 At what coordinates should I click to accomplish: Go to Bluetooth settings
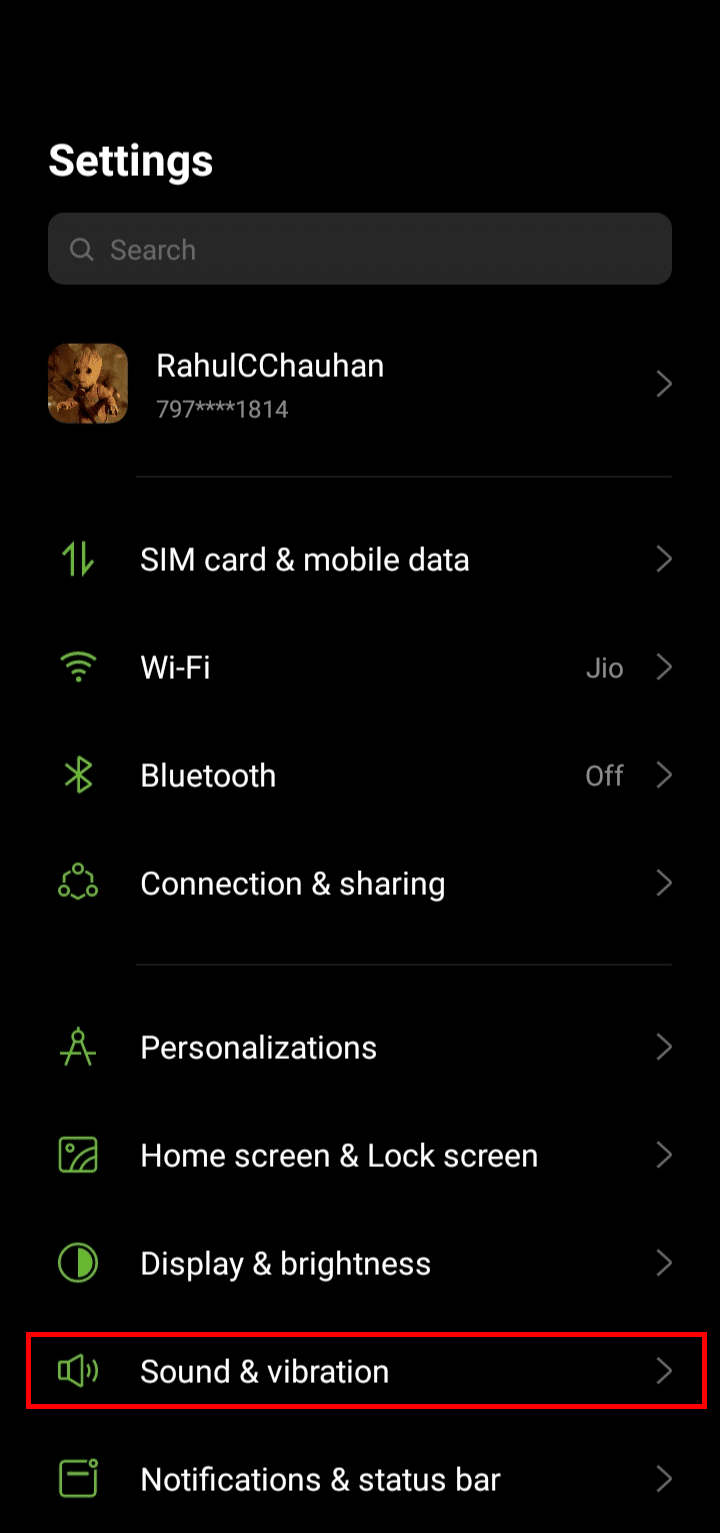click(360, 775)
